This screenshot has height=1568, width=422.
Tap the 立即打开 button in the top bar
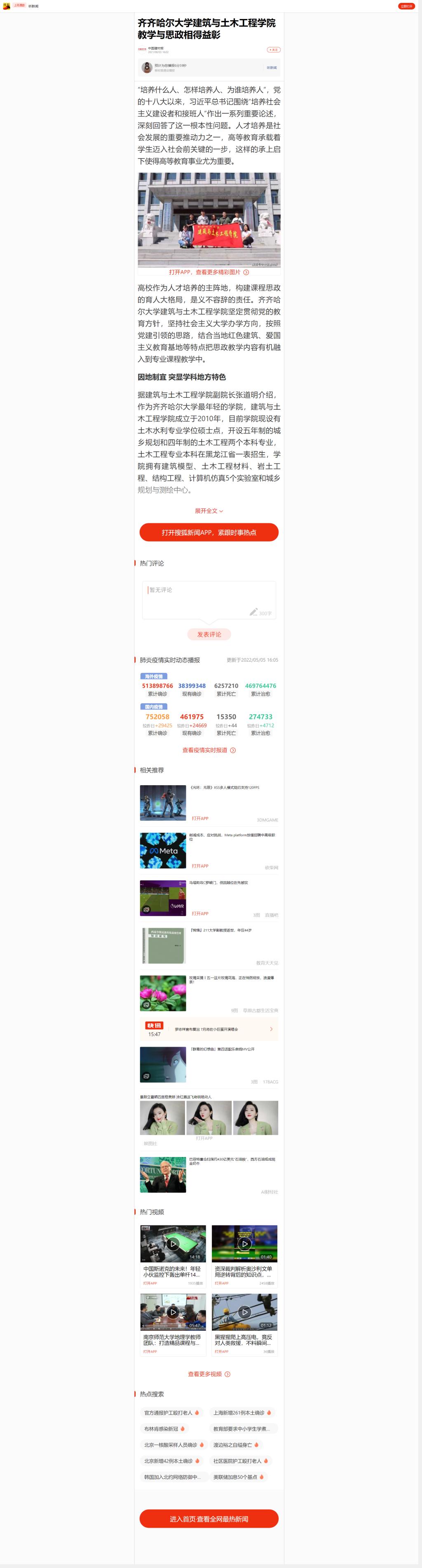[x=406, y=6]
